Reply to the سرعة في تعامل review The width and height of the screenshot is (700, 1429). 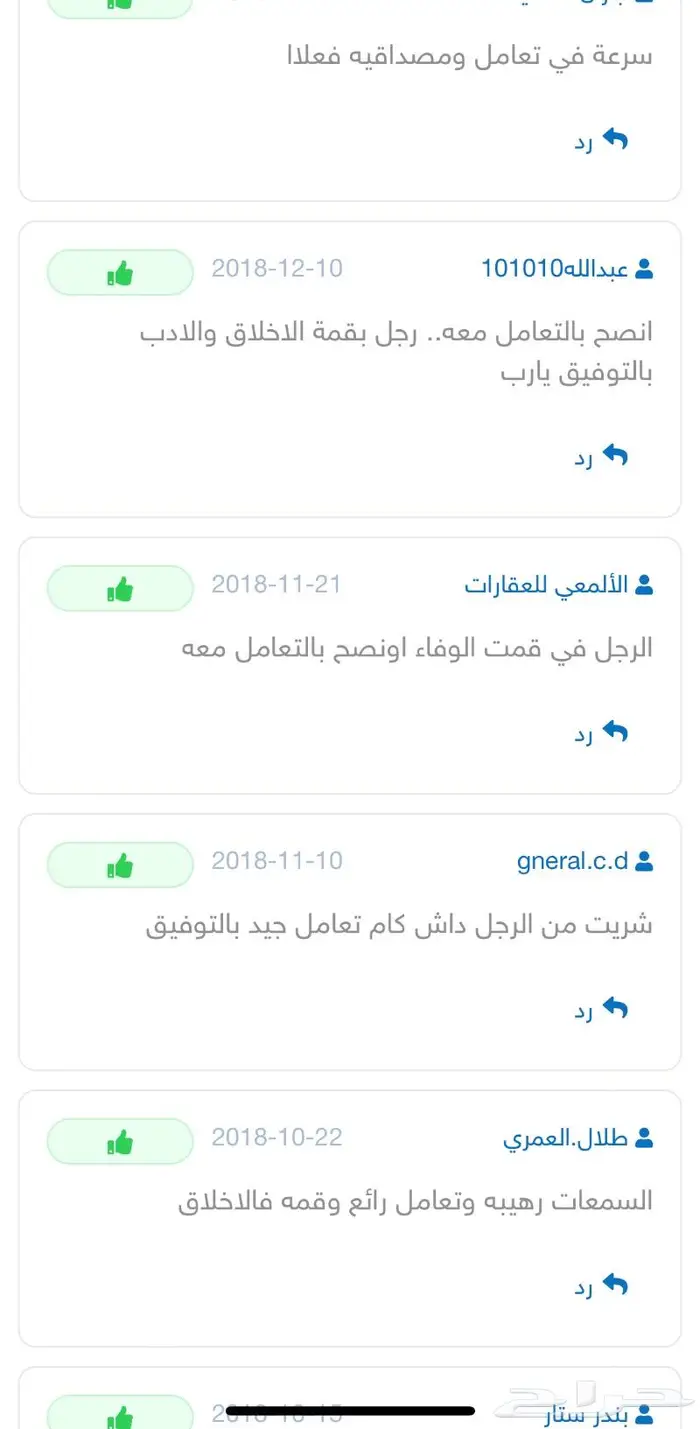(601, 141)
